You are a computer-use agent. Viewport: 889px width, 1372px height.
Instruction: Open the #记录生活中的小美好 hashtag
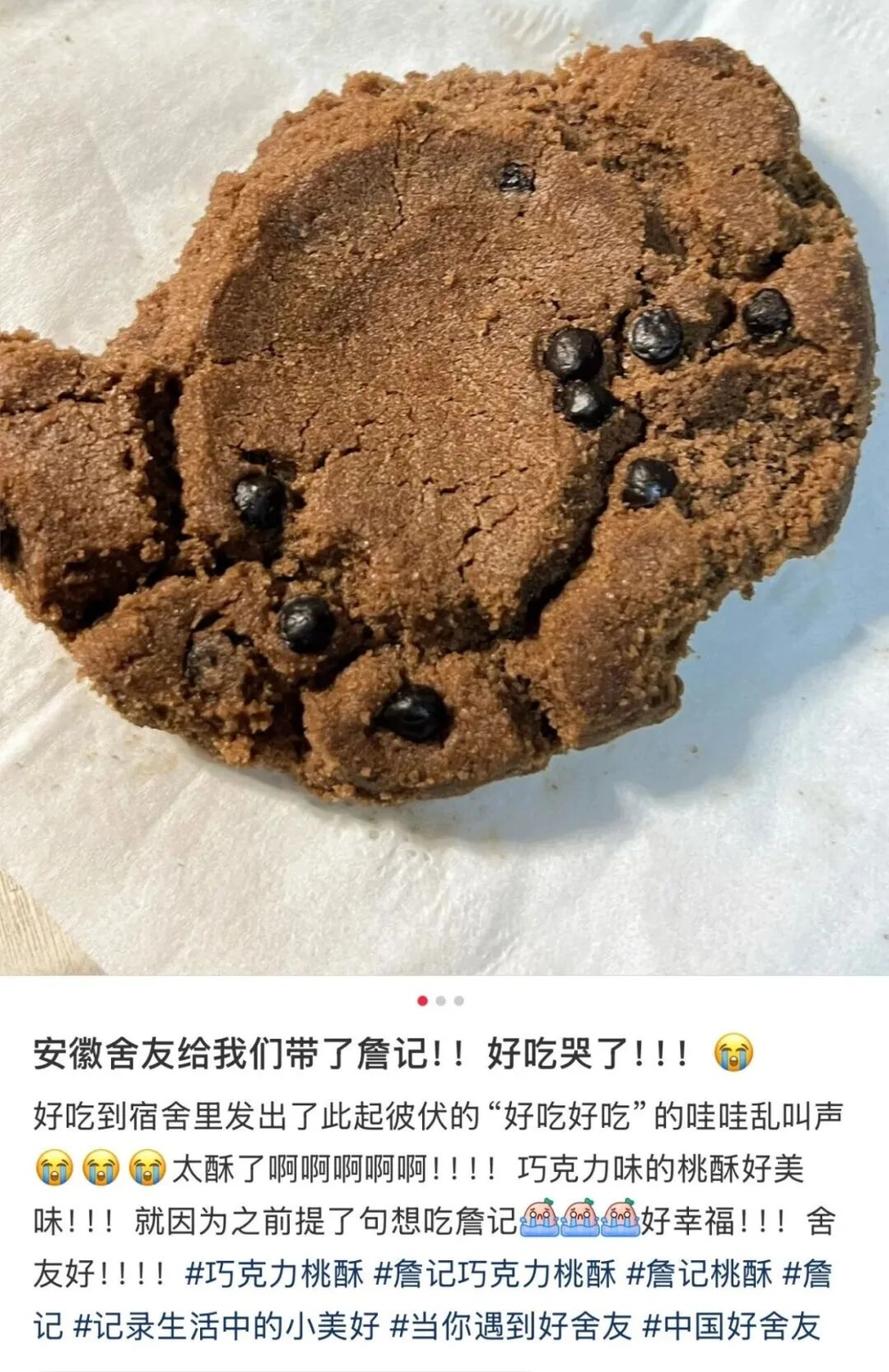(226, 1327)
